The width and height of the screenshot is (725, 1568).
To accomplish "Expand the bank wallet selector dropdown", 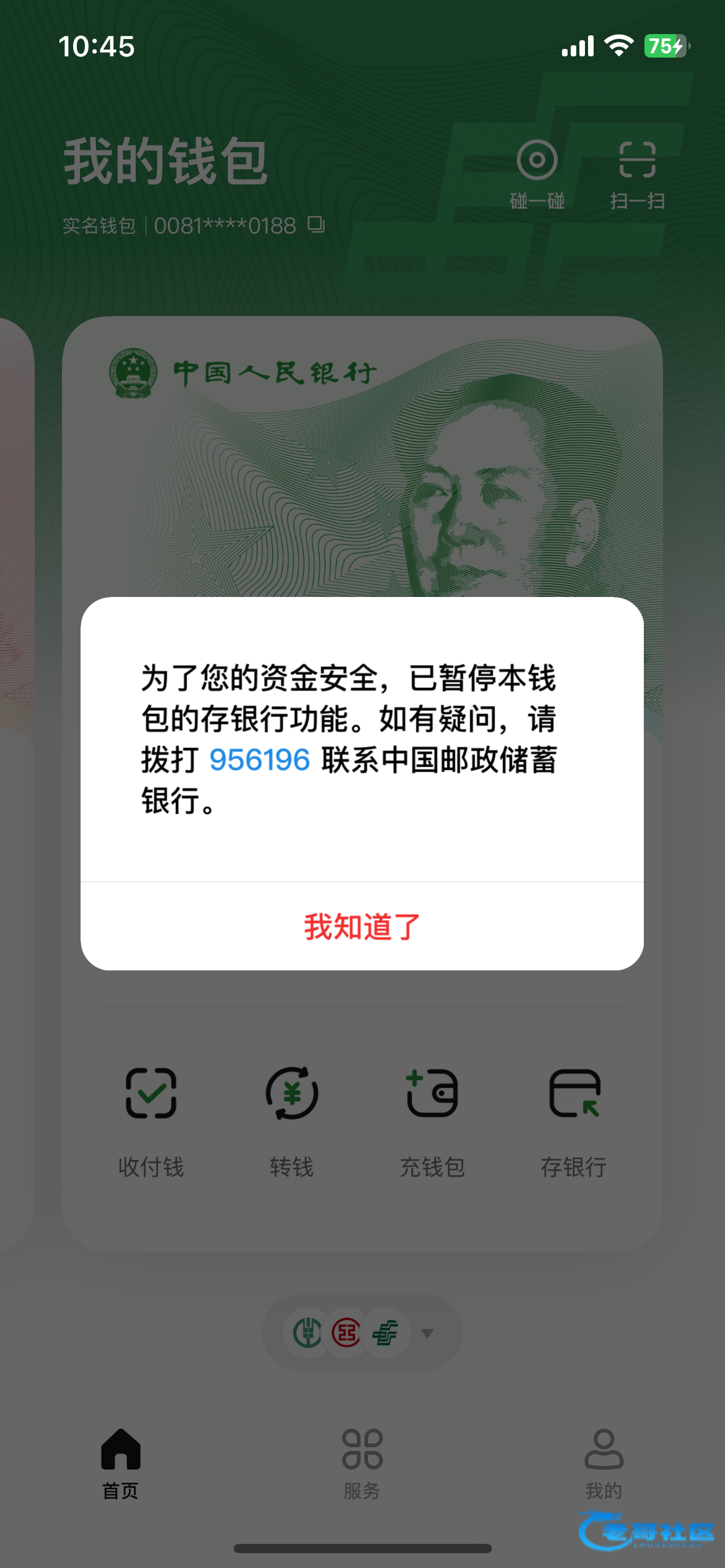I will [x=426, y=1333].
